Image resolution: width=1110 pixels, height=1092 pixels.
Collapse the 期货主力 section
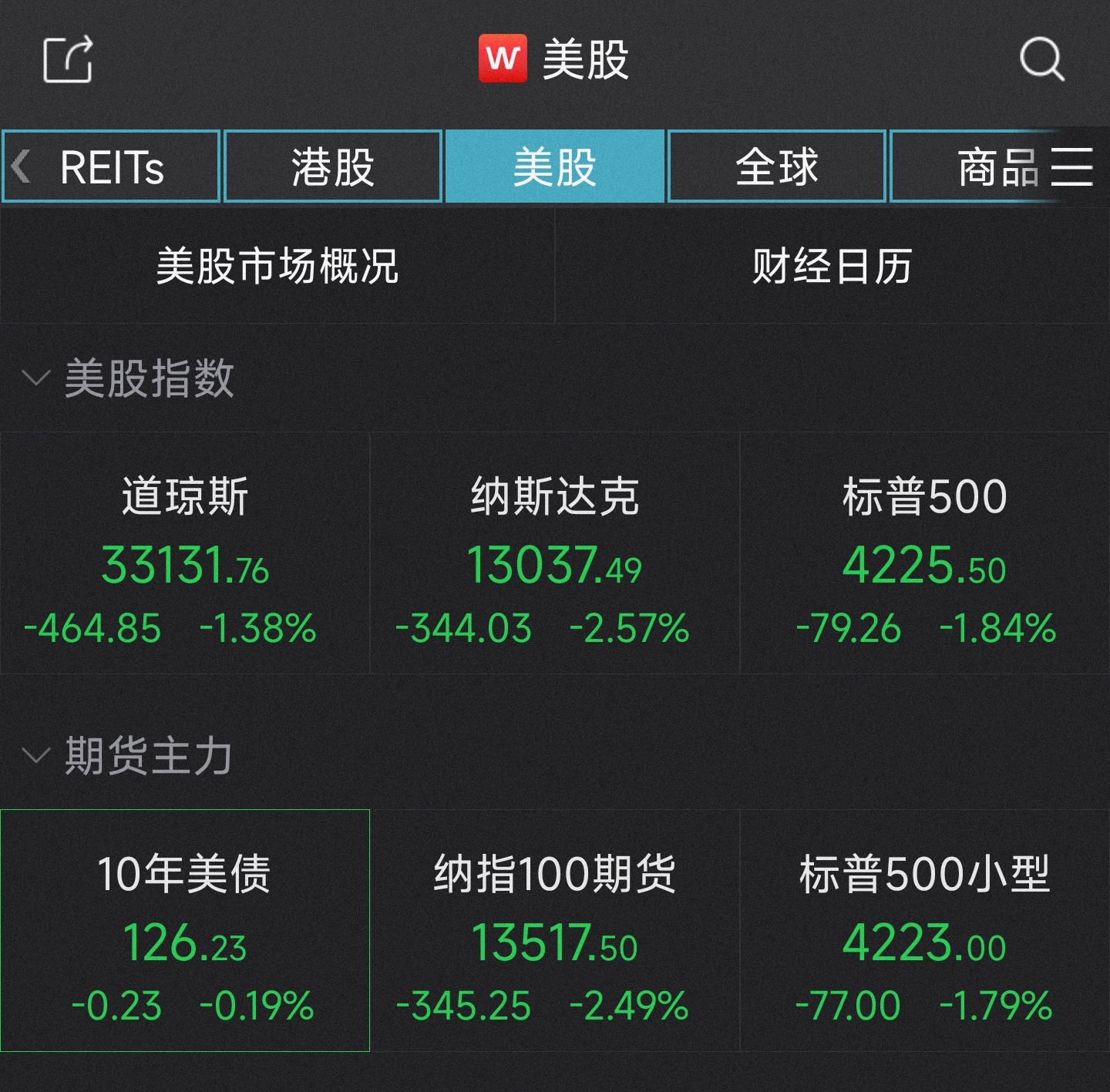[128, 755]
